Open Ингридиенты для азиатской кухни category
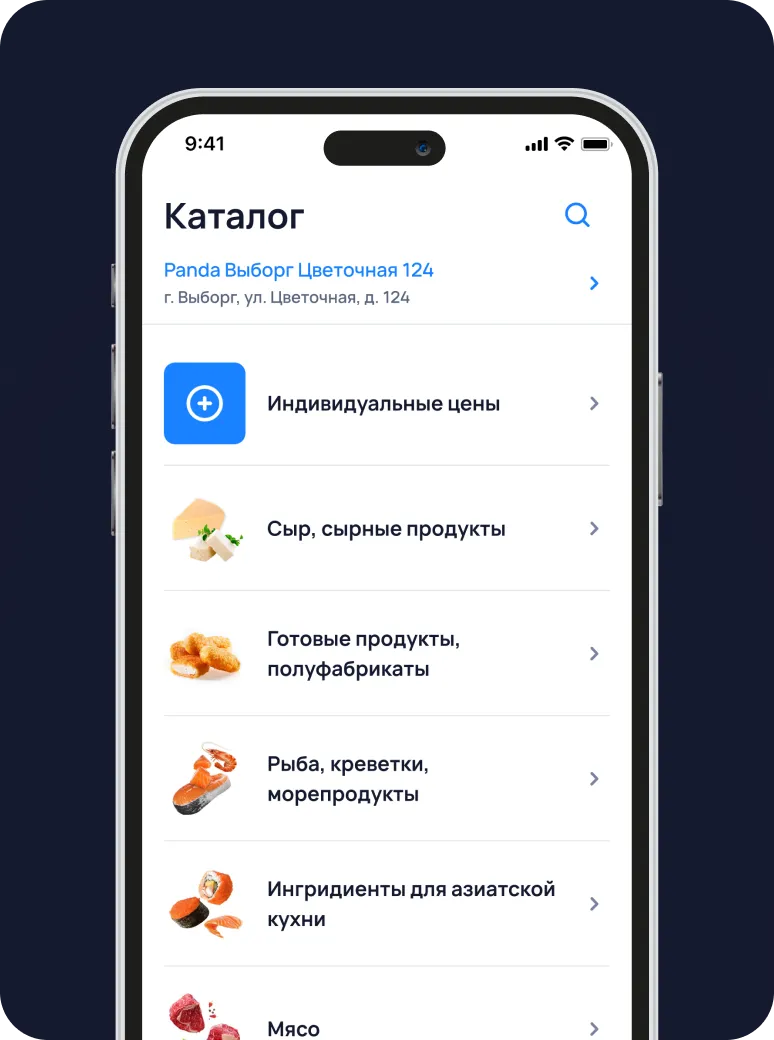Image resolution: width=774 pixels, height=1040 pixels. [410, 903]
